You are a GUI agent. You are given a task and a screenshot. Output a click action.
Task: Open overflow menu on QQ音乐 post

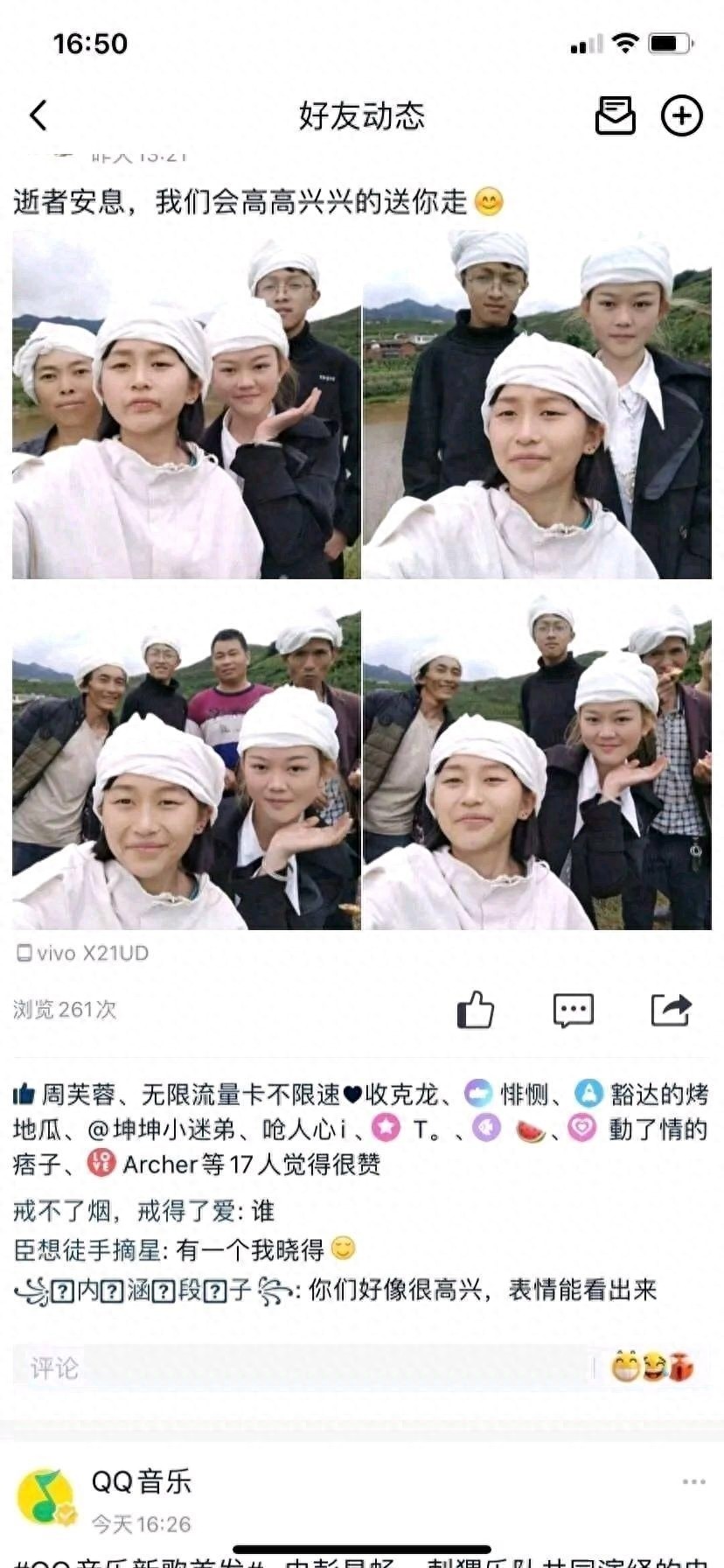693,1481
